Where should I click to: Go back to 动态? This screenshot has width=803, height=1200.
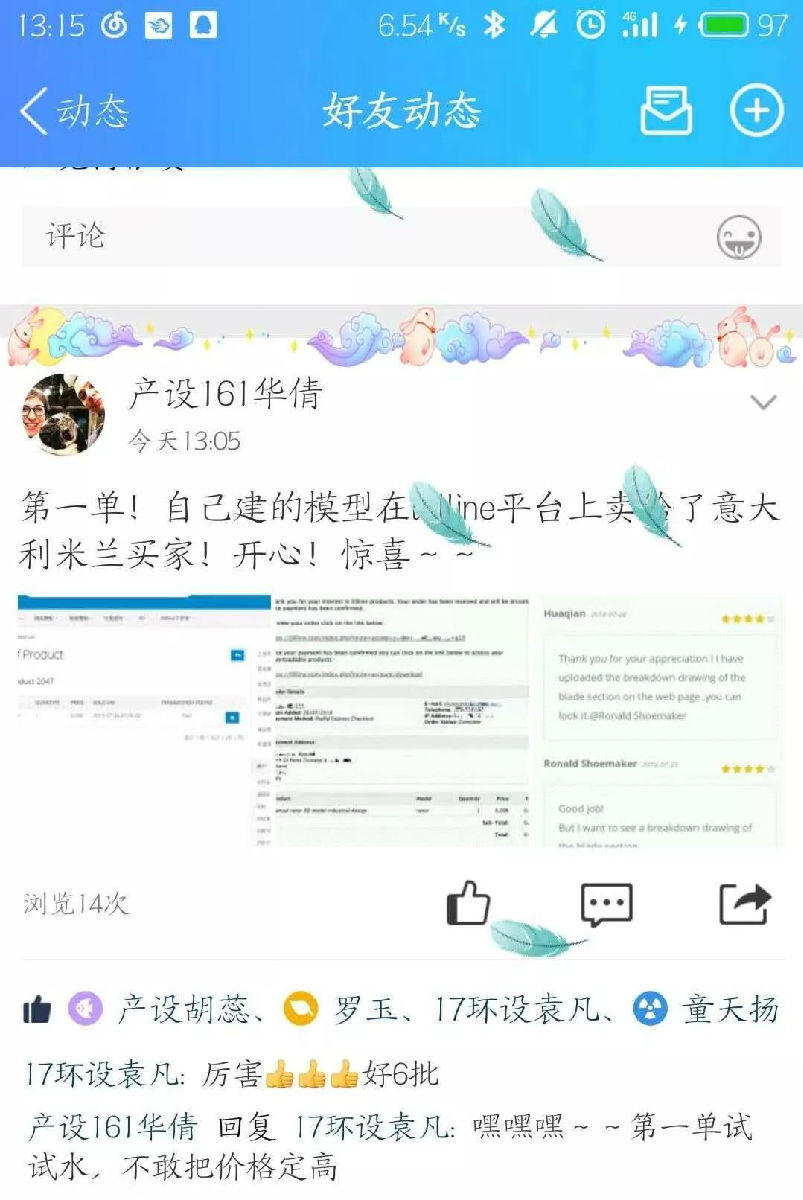(75, 111)
